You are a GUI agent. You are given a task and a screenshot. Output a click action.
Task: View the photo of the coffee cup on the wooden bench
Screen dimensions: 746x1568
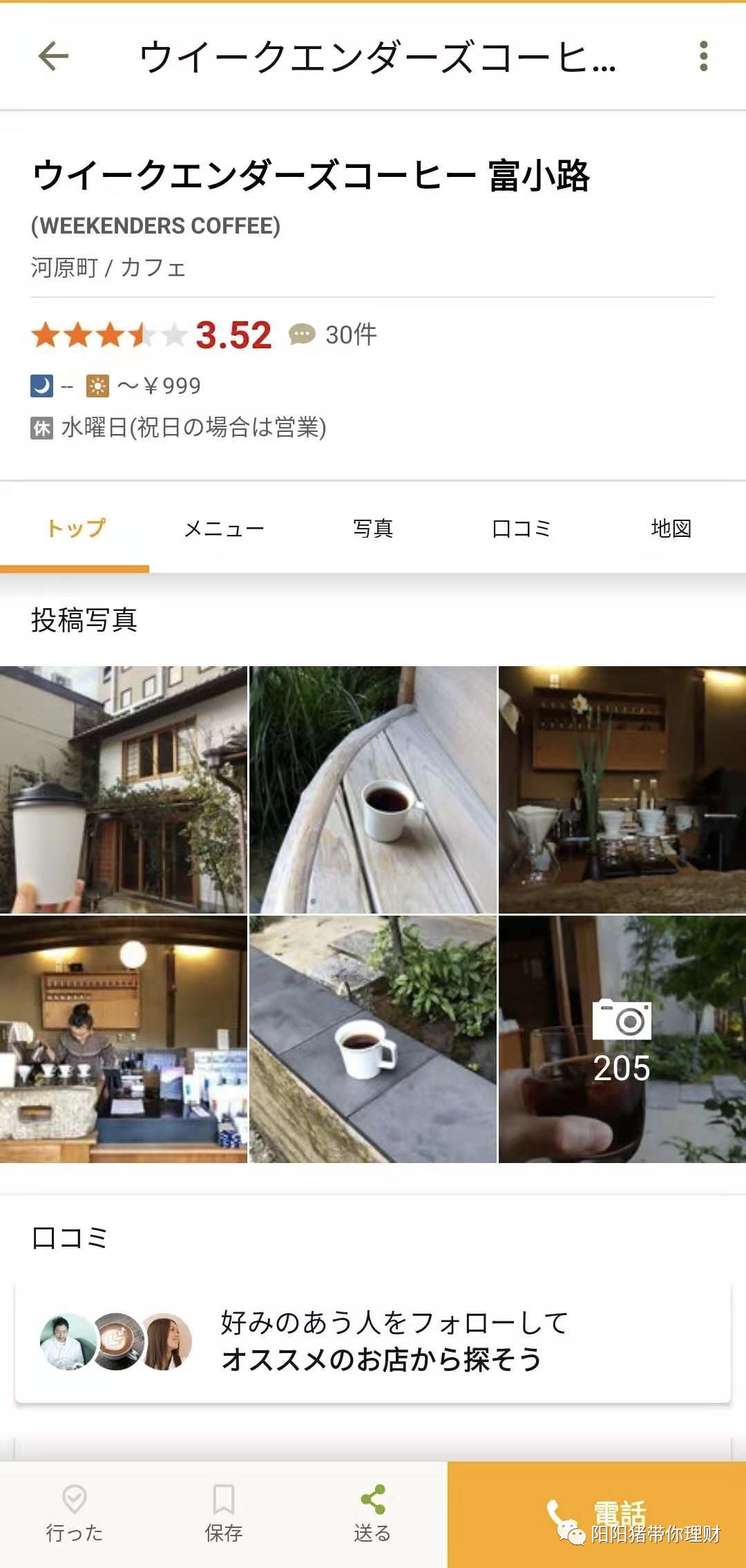(x=373, y=789)
